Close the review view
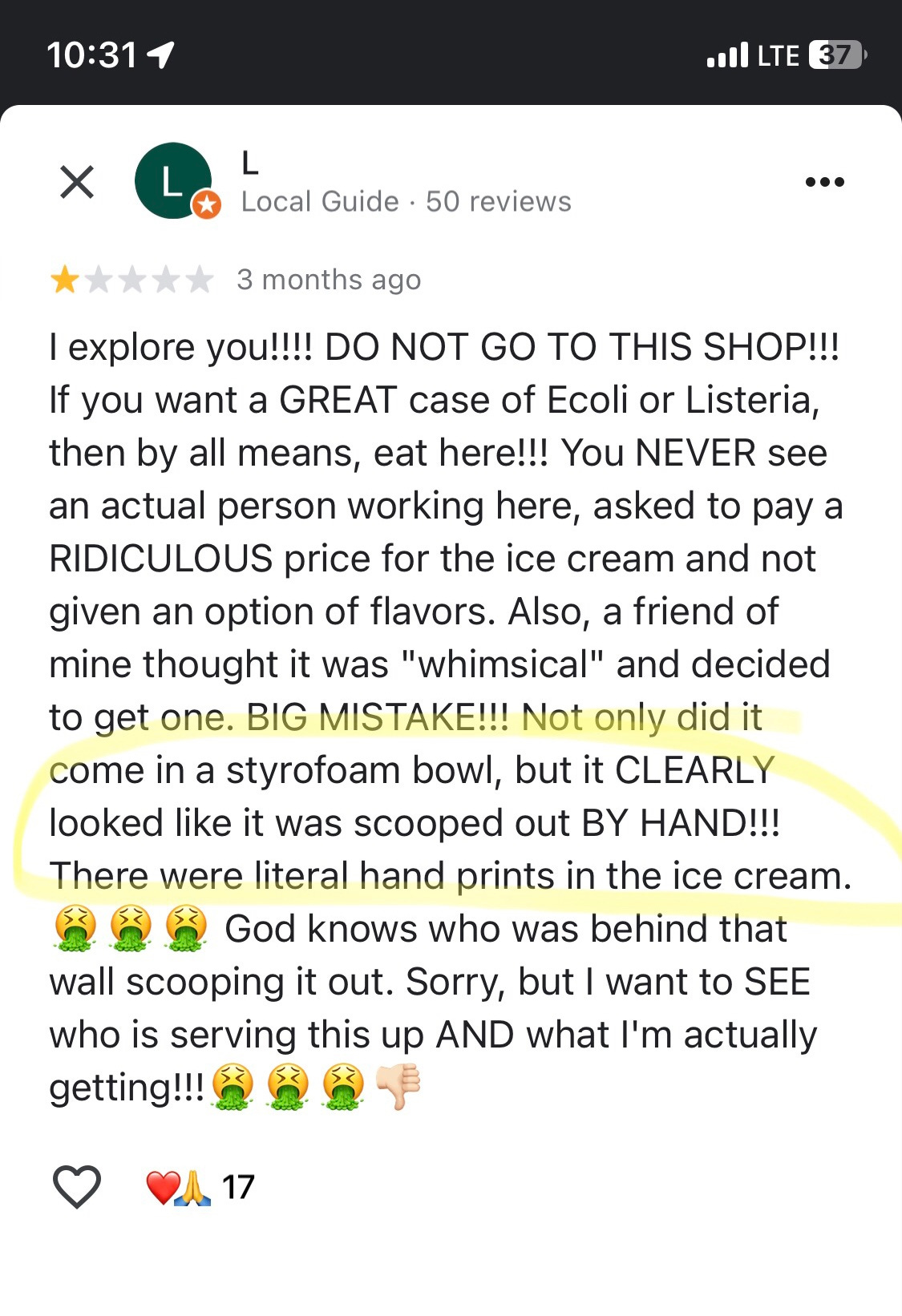The width and height of the screenshot is (902, 1316). 77,182
